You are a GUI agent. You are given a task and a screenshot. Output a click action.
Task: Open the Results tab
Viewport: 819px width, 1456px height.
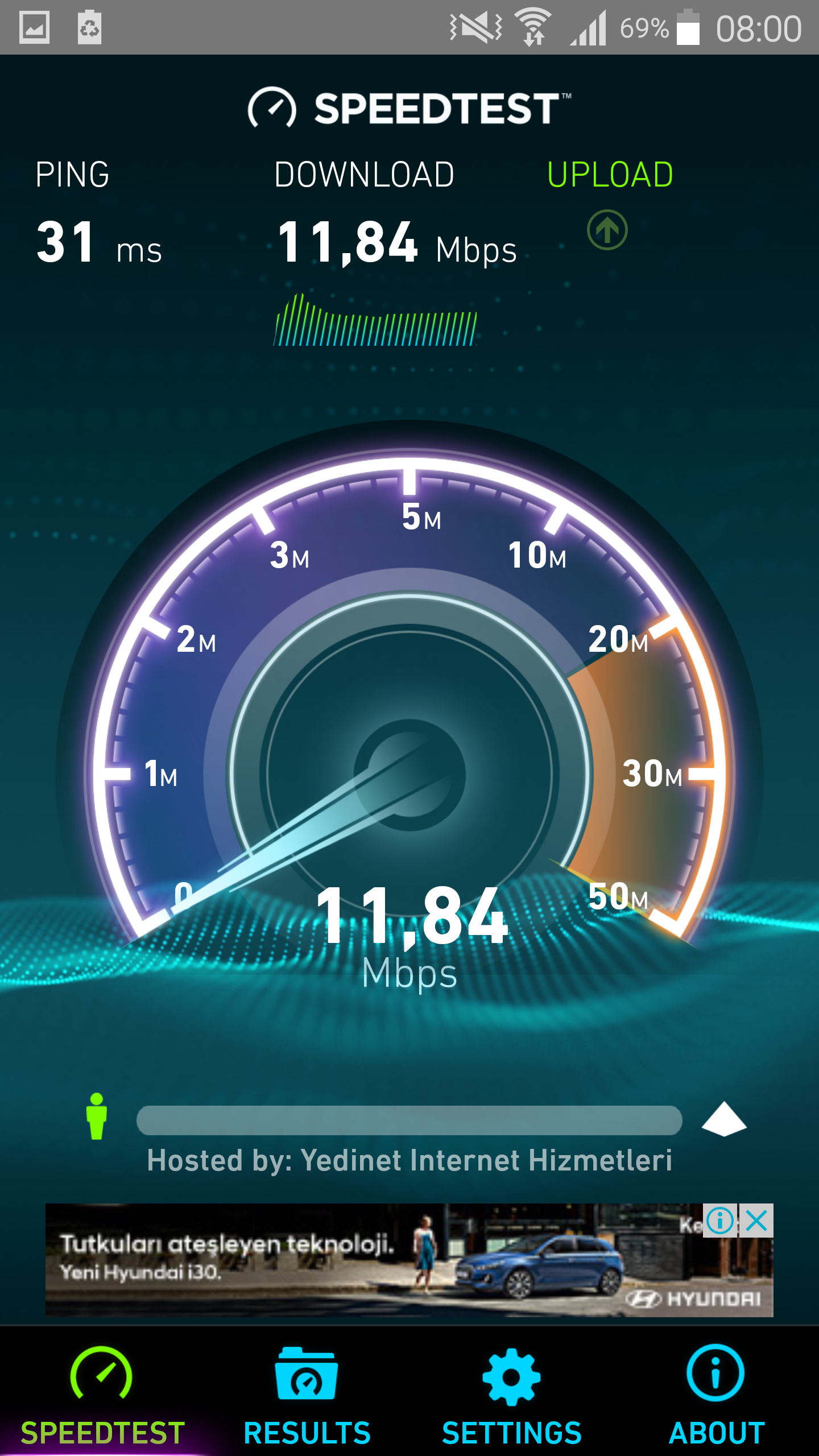307,1393
